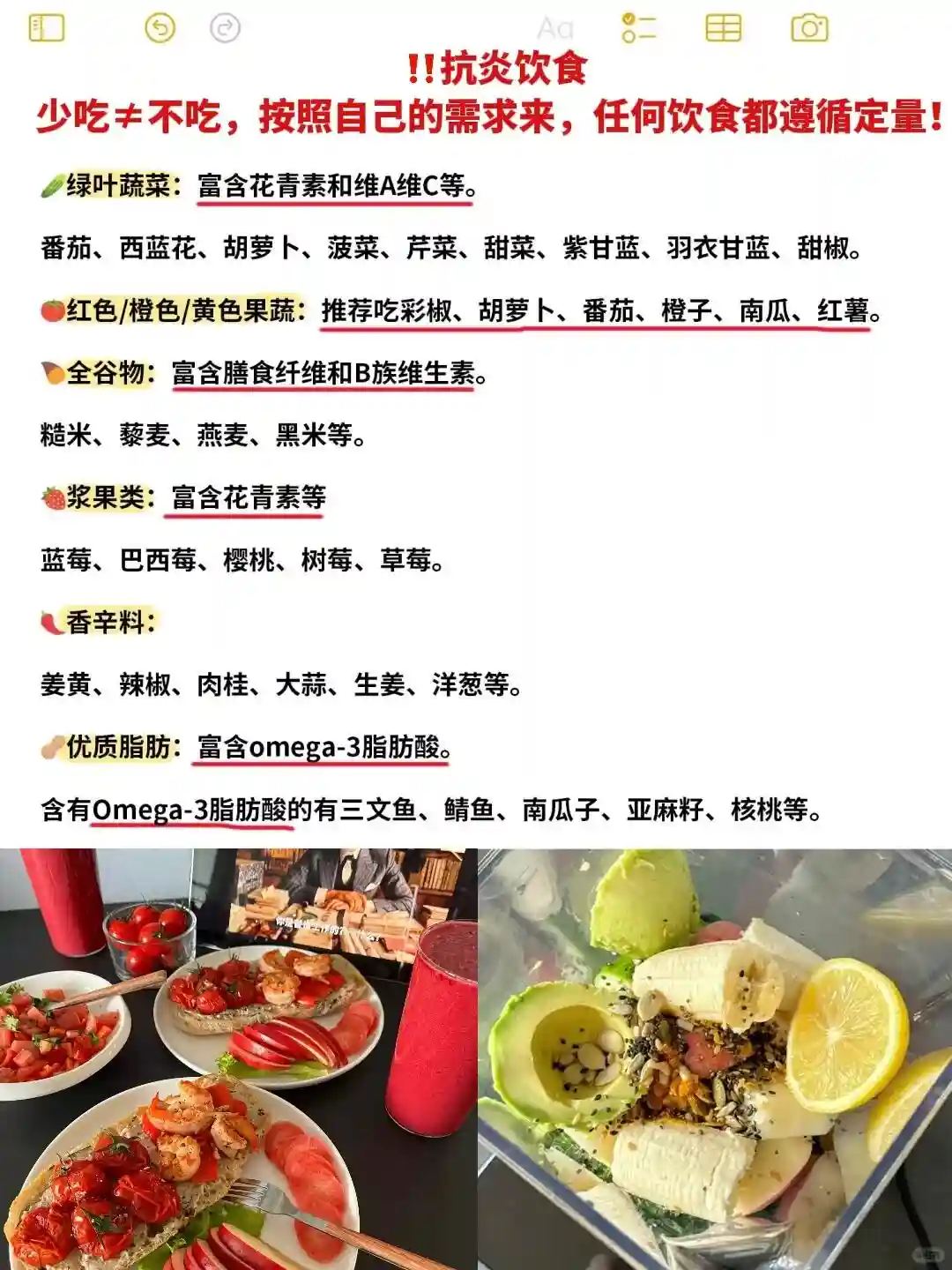Insert a table into the note

click(723, 28)
